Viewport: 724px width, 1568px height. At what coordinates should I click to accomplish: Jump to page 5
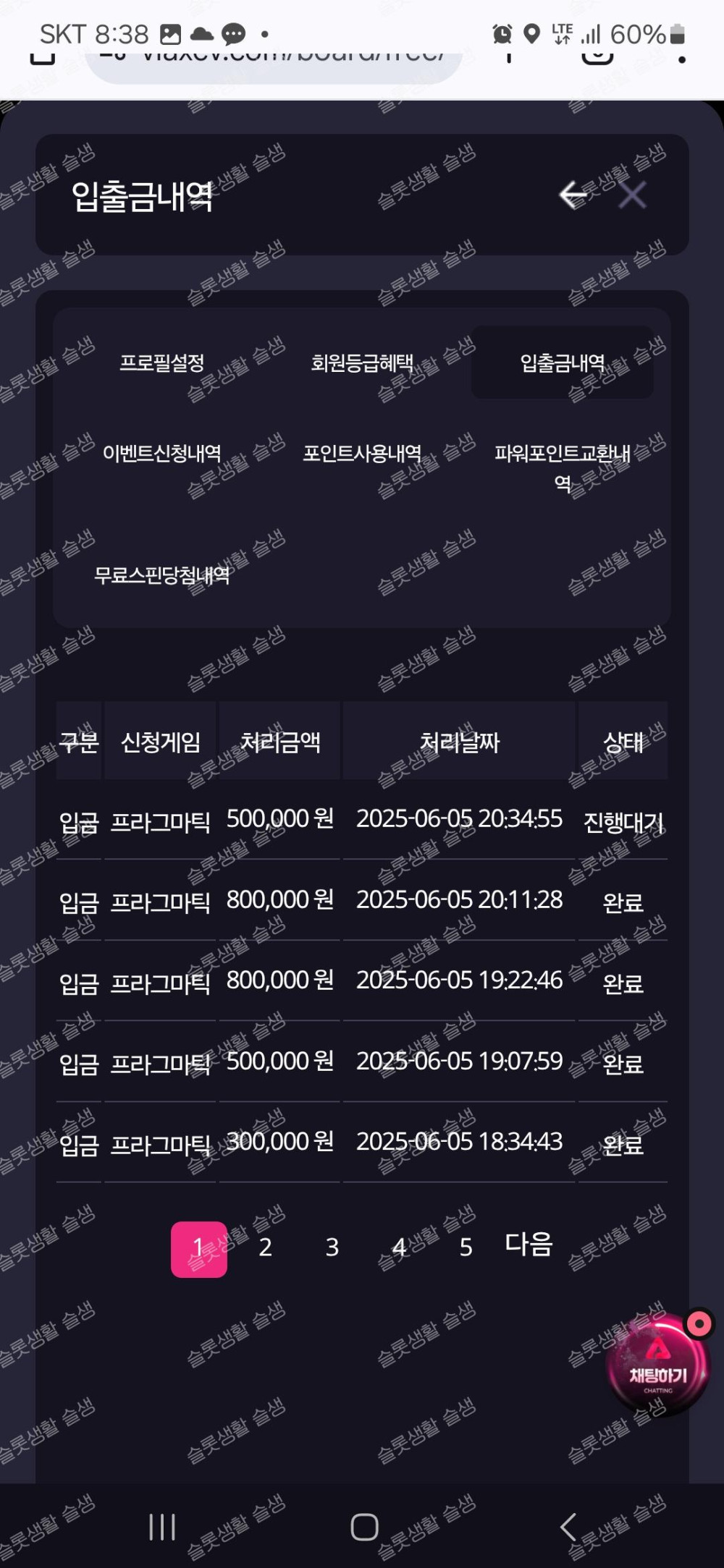466,1247
